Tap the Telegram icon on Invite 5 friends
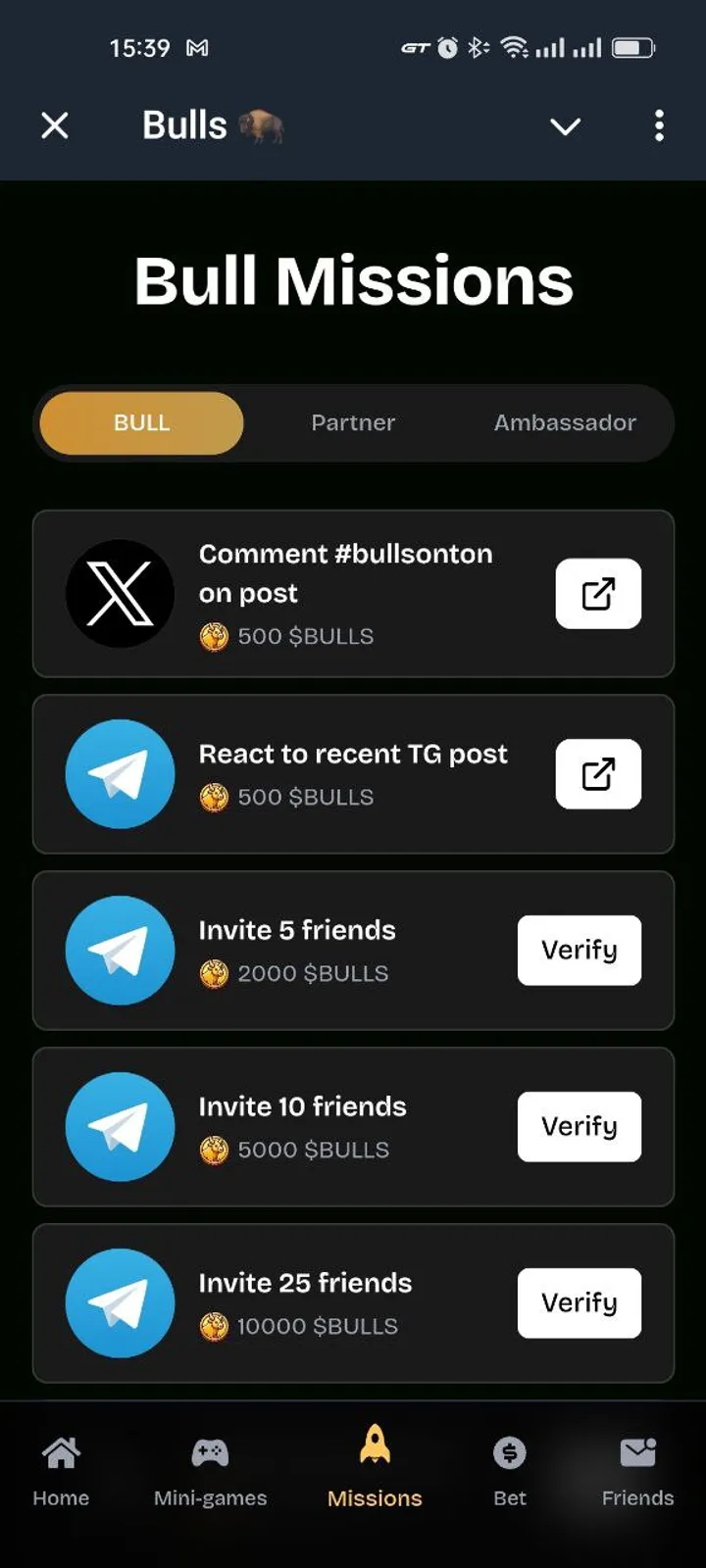 click(x=120, y=951)
